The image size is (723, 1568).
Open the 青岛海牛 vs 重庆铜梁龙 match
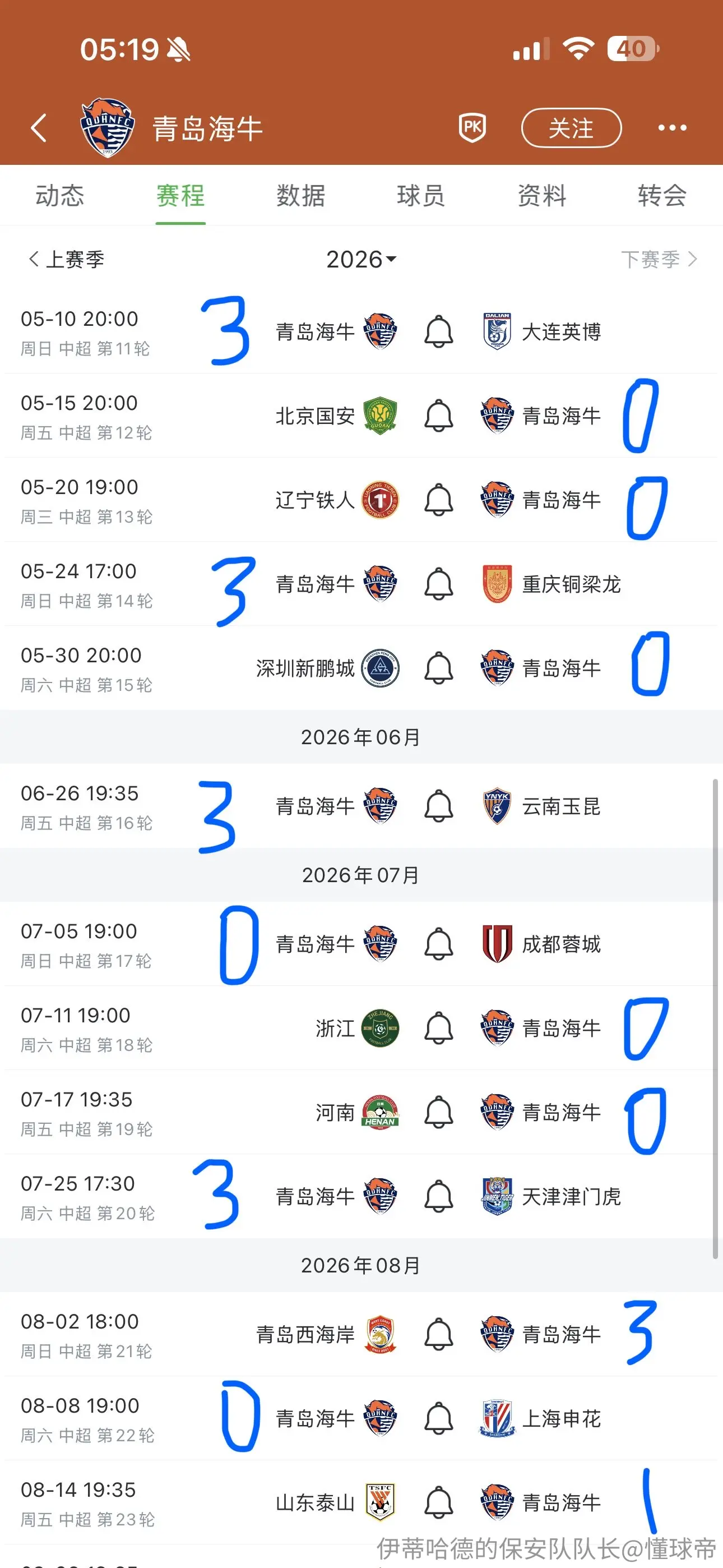pos(361,584)
